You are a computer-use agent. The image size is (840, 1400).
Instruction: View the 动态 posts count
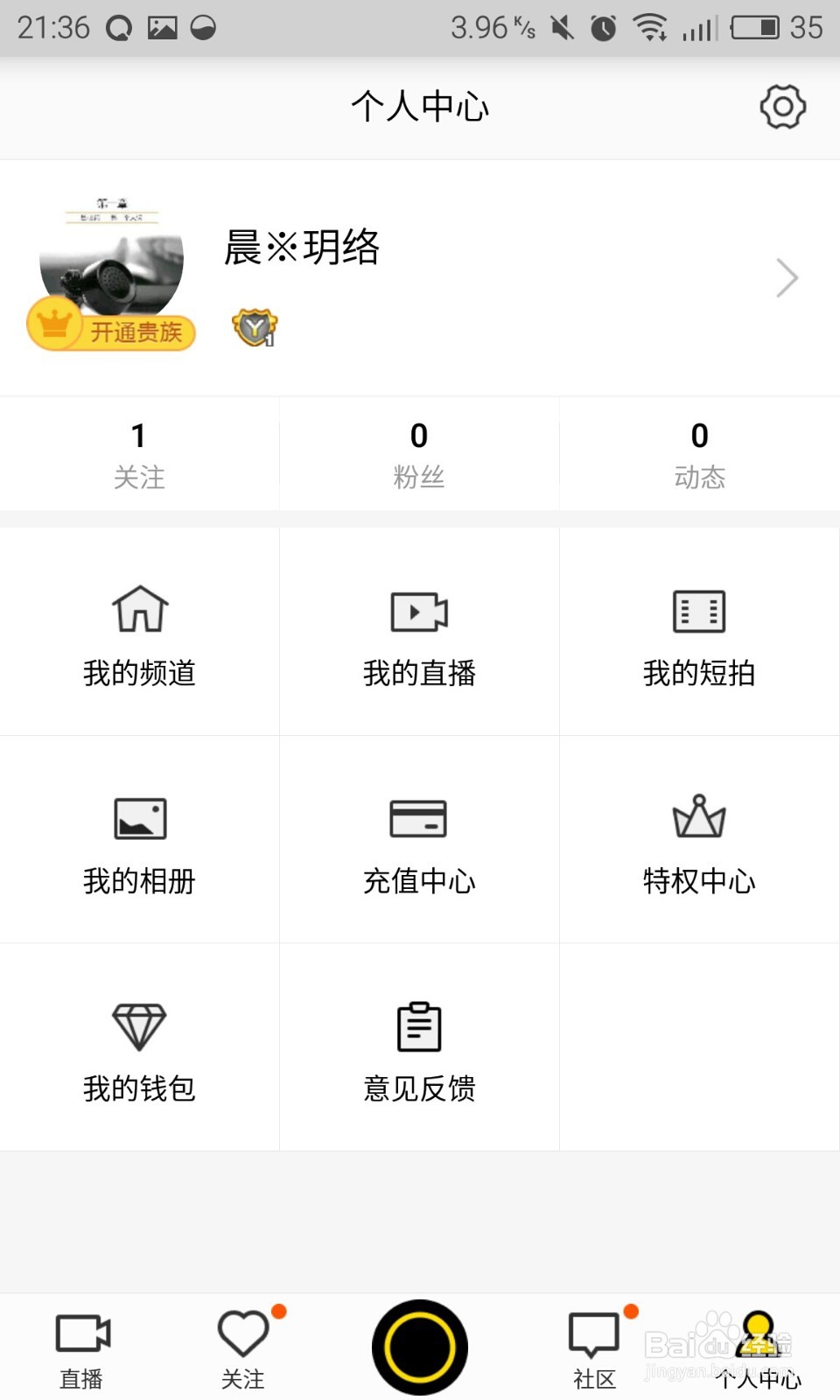699,454
